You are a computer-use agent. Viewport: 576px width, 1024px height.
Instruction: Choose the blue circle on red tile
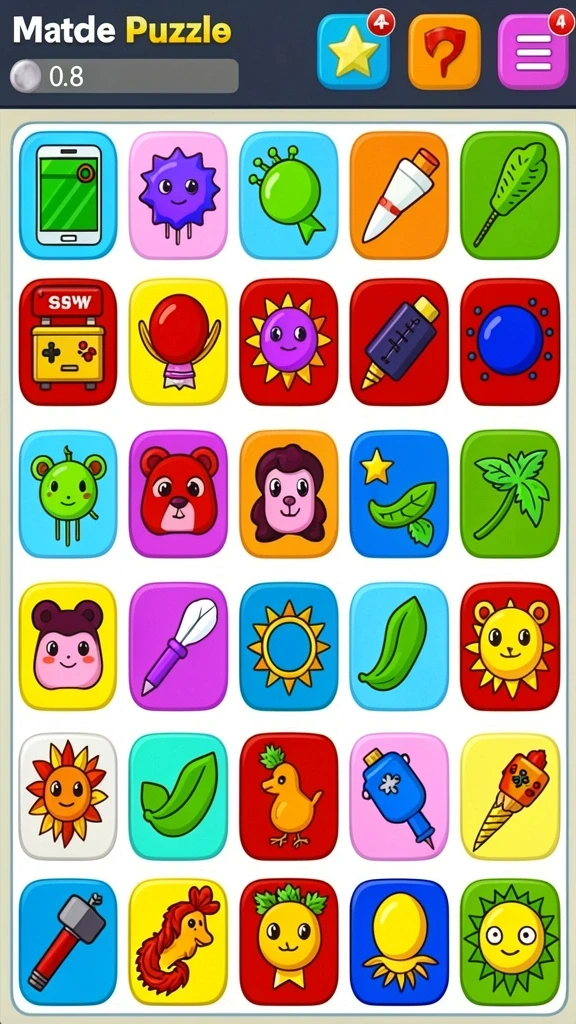pos(510,342)
